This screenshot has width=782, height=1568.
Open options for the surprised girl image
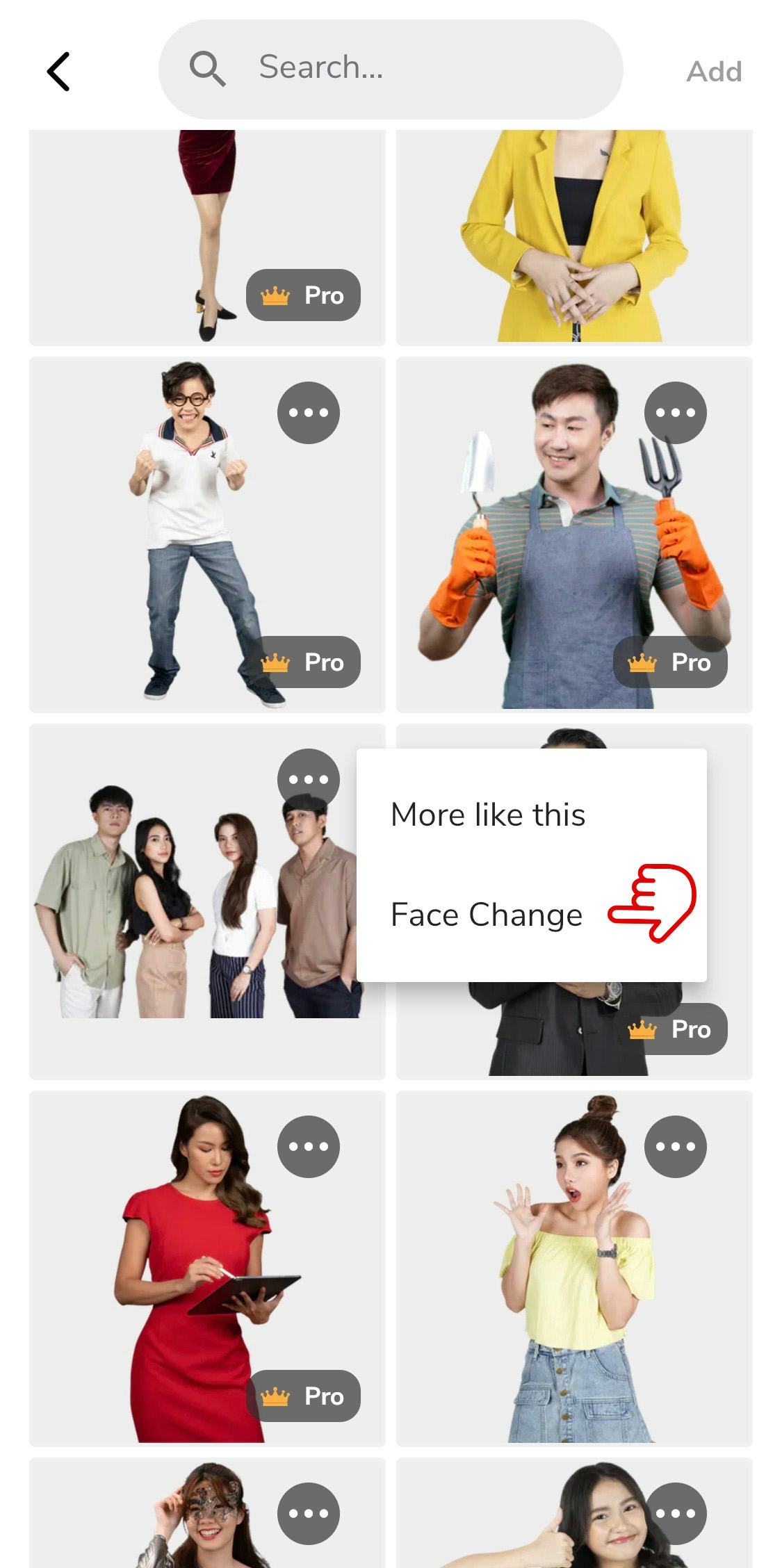click(675, 1147)
